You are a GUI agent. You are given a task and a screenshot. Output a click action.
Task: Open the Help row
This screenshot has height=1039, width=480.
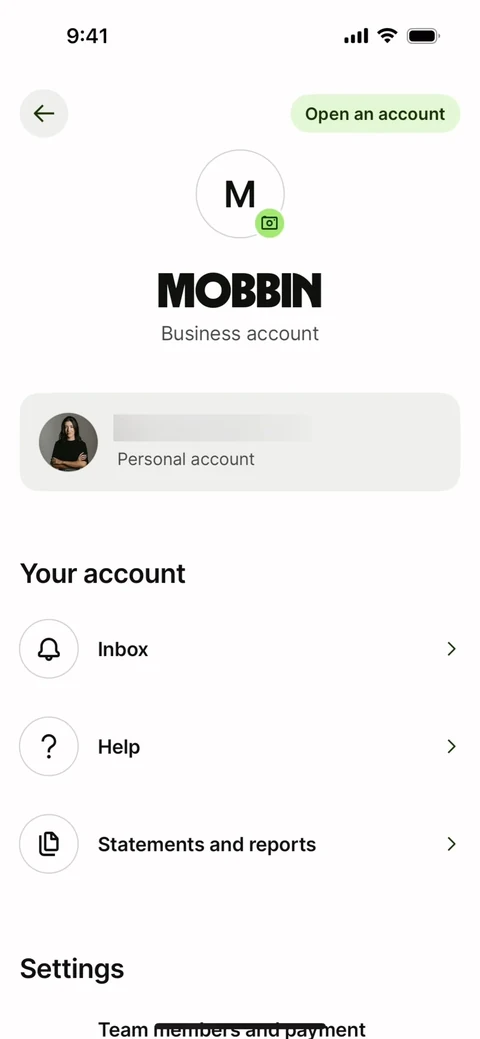[240, 747]
